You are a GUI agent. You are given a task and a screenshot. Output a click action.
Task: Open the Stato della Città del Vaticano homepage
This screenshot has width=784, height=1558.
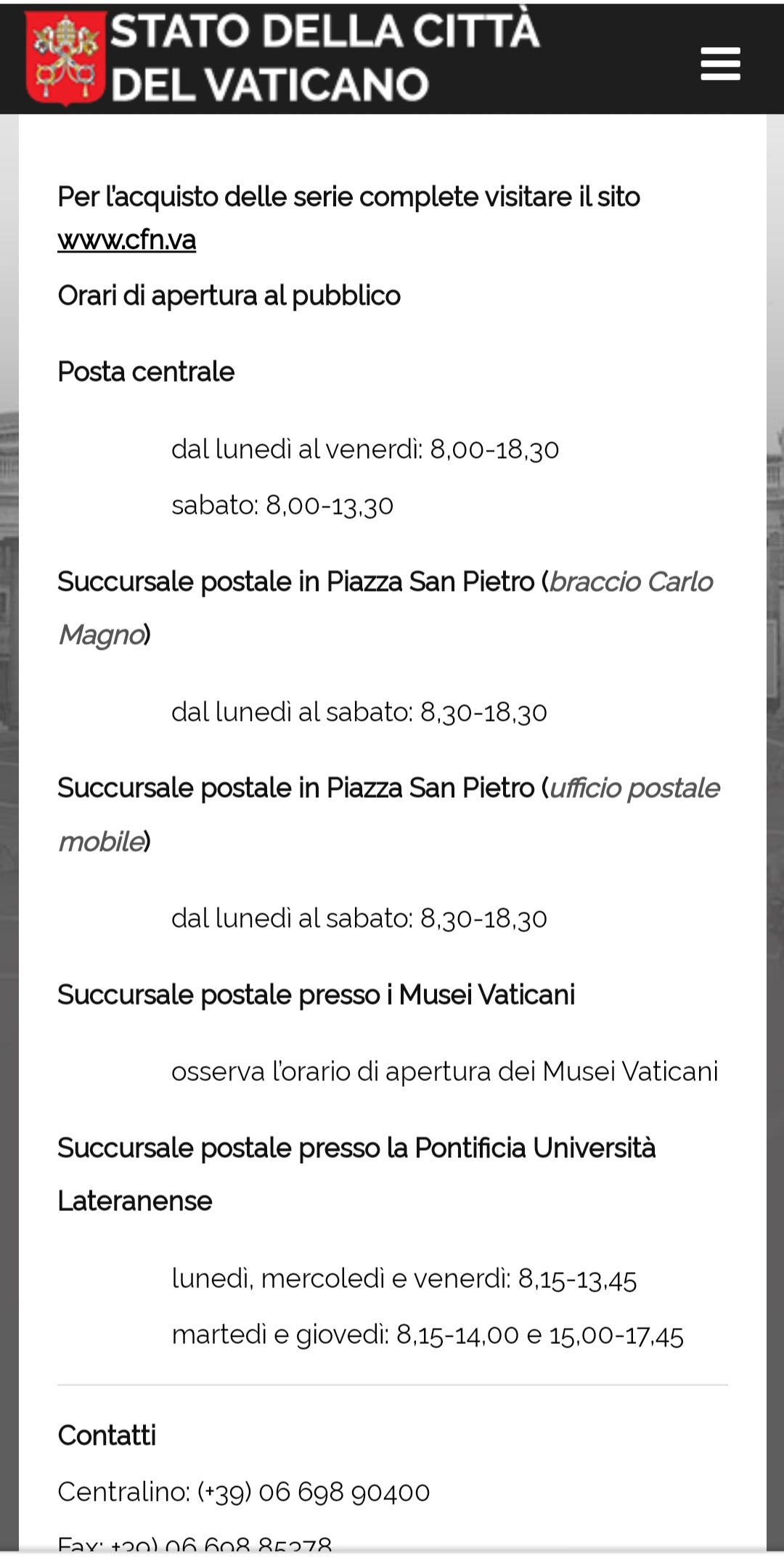tap(283, 58)
